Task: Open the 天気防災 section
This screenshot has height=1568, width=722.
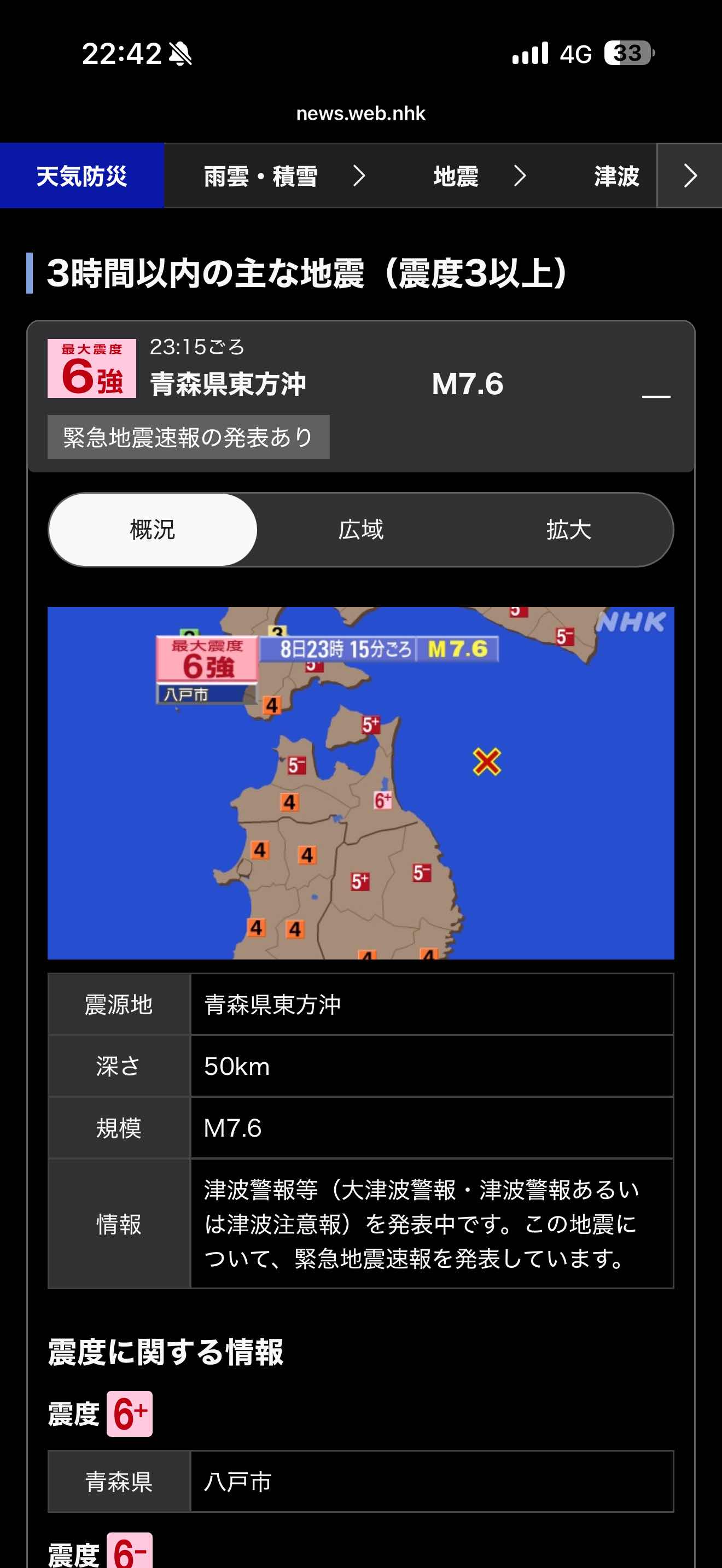Action: click(81, 176)
